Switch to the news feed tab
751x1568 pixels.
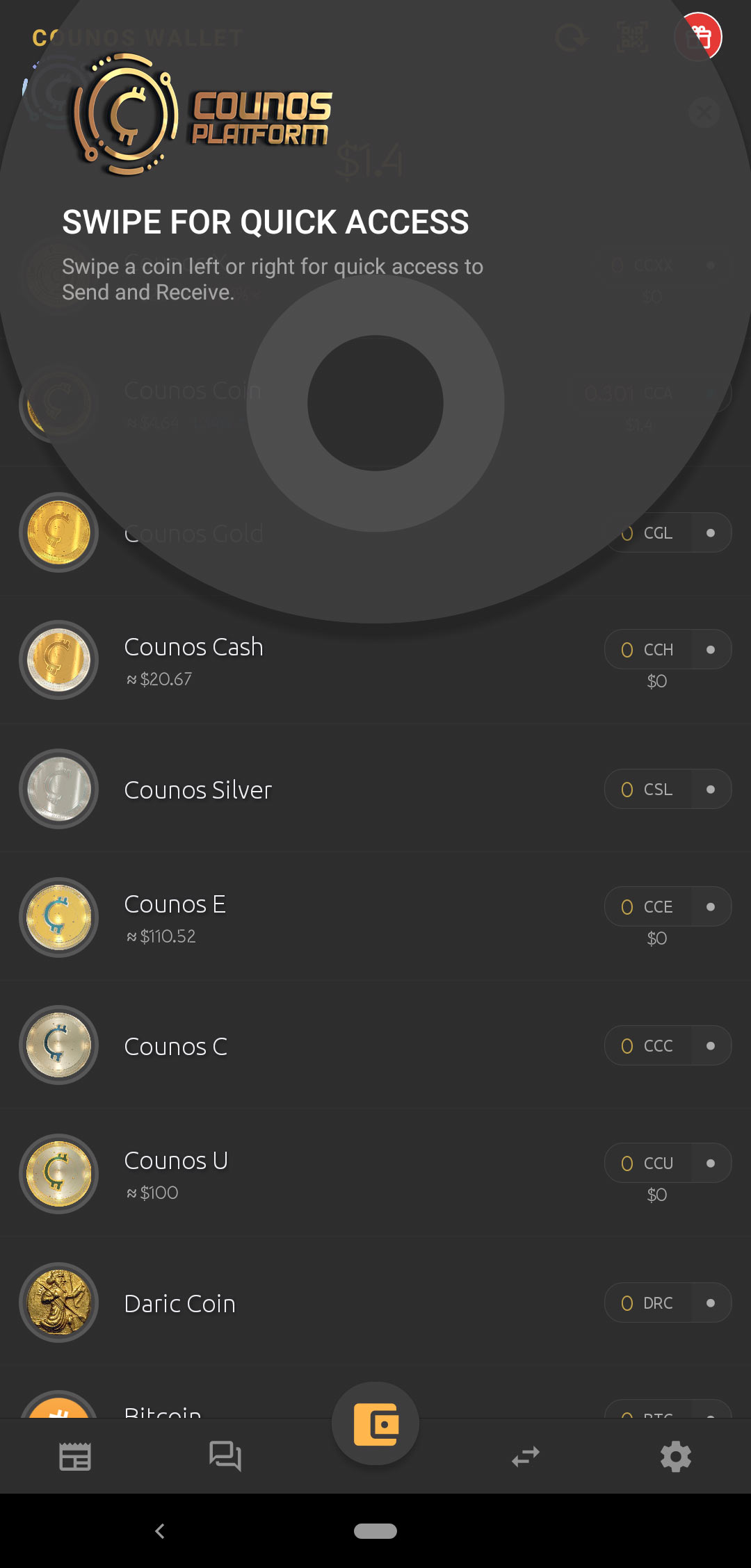(x=75, y=1456)
